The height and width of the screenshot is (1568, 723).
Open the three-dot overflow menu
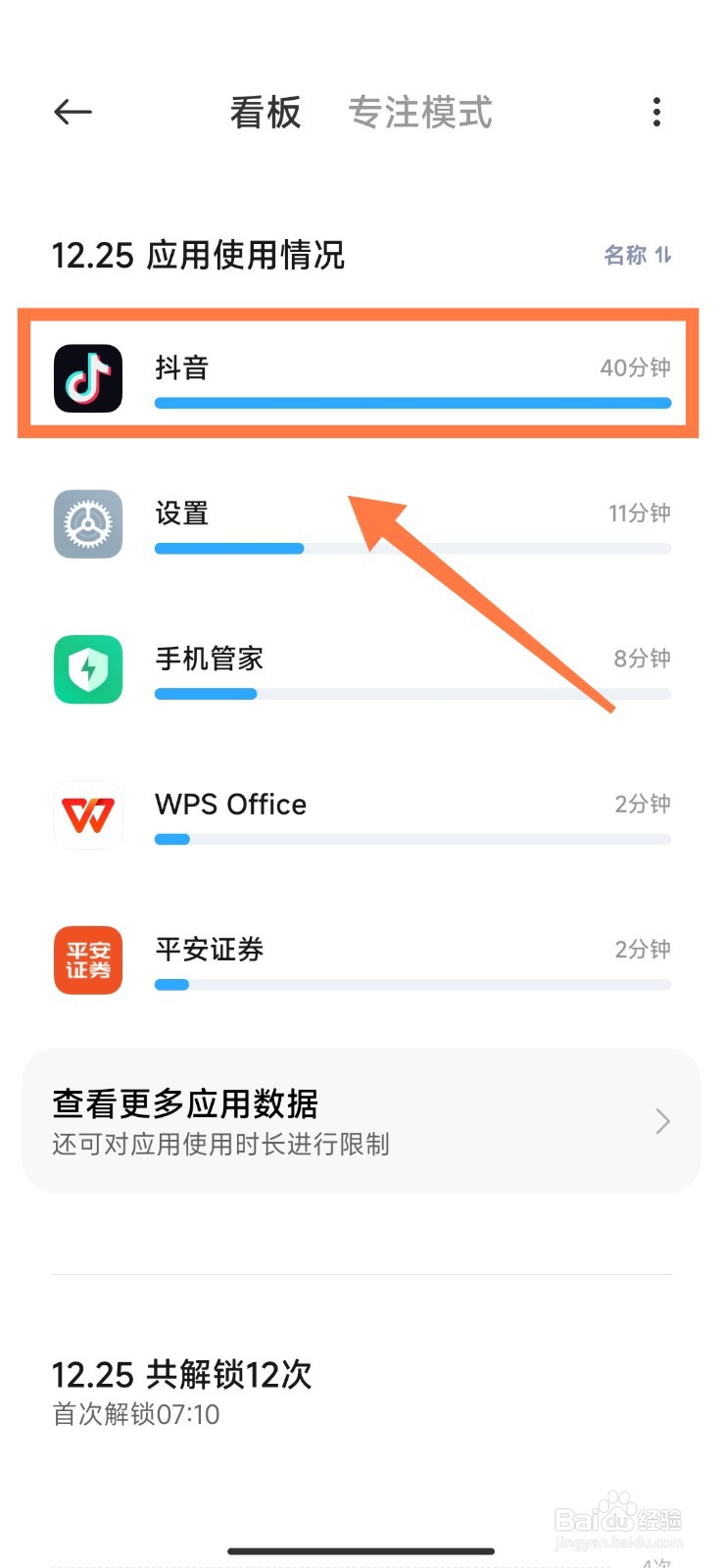click(655, 112)
